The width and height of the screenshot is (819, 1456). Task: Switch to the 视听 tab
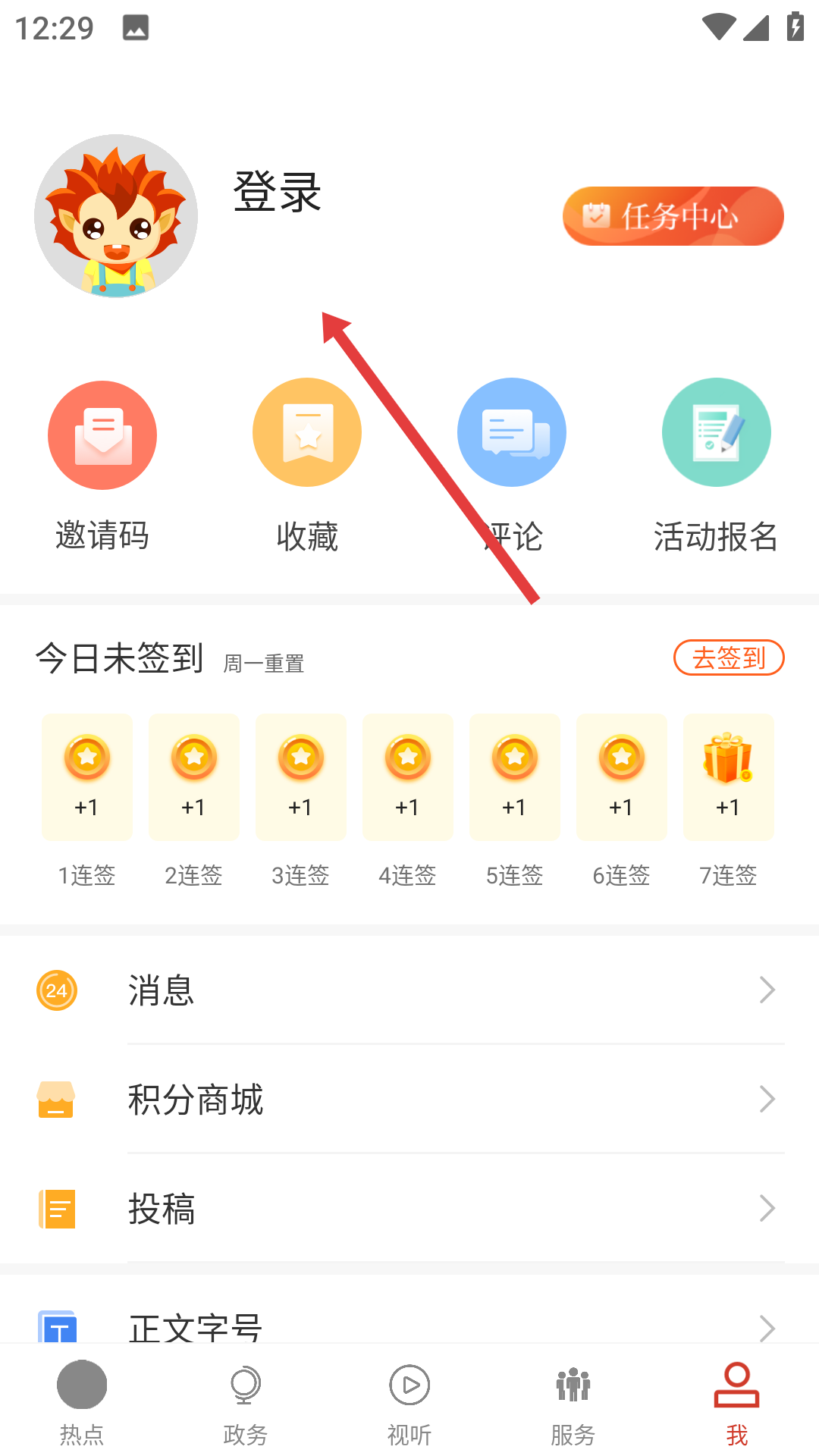coord(409,1401)
